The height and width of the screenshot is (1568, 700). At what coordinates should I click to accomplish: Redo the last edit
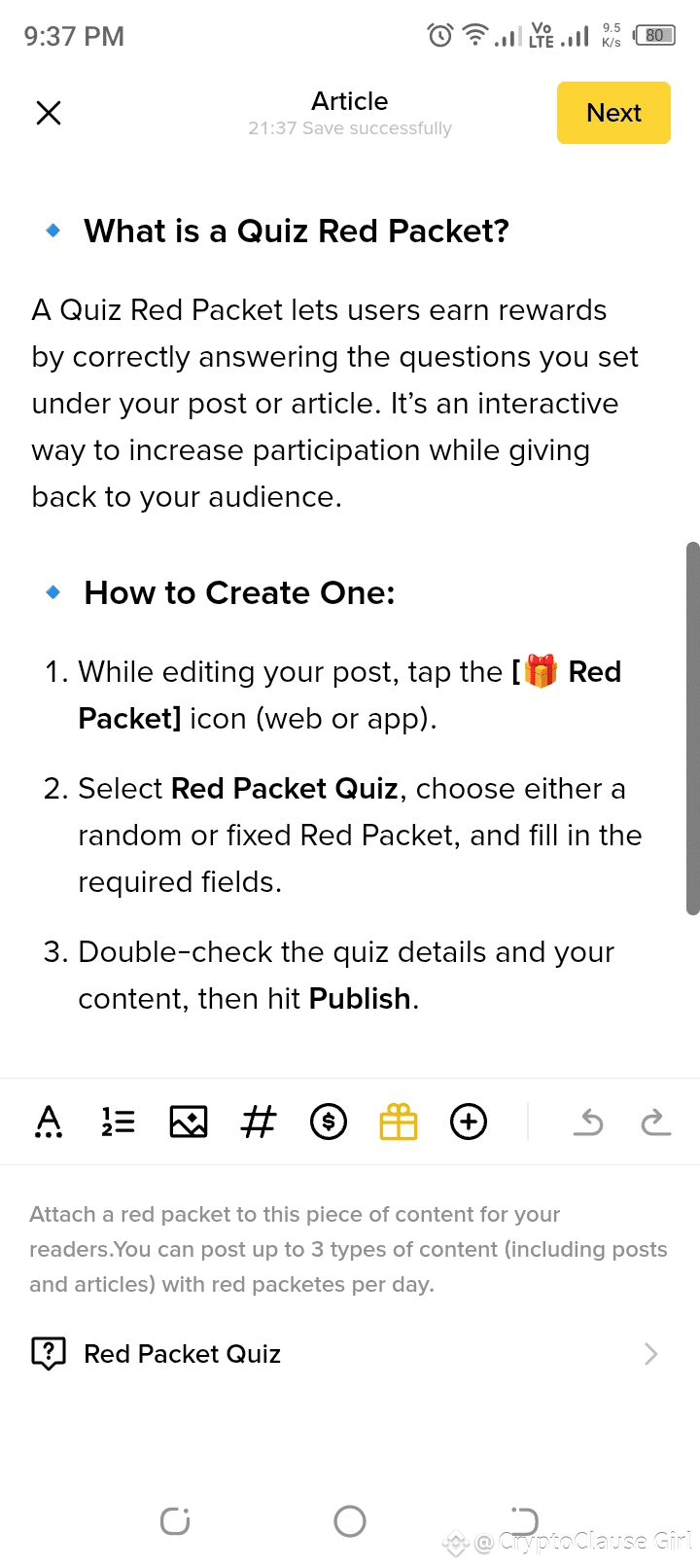(x=656, y=1122)
